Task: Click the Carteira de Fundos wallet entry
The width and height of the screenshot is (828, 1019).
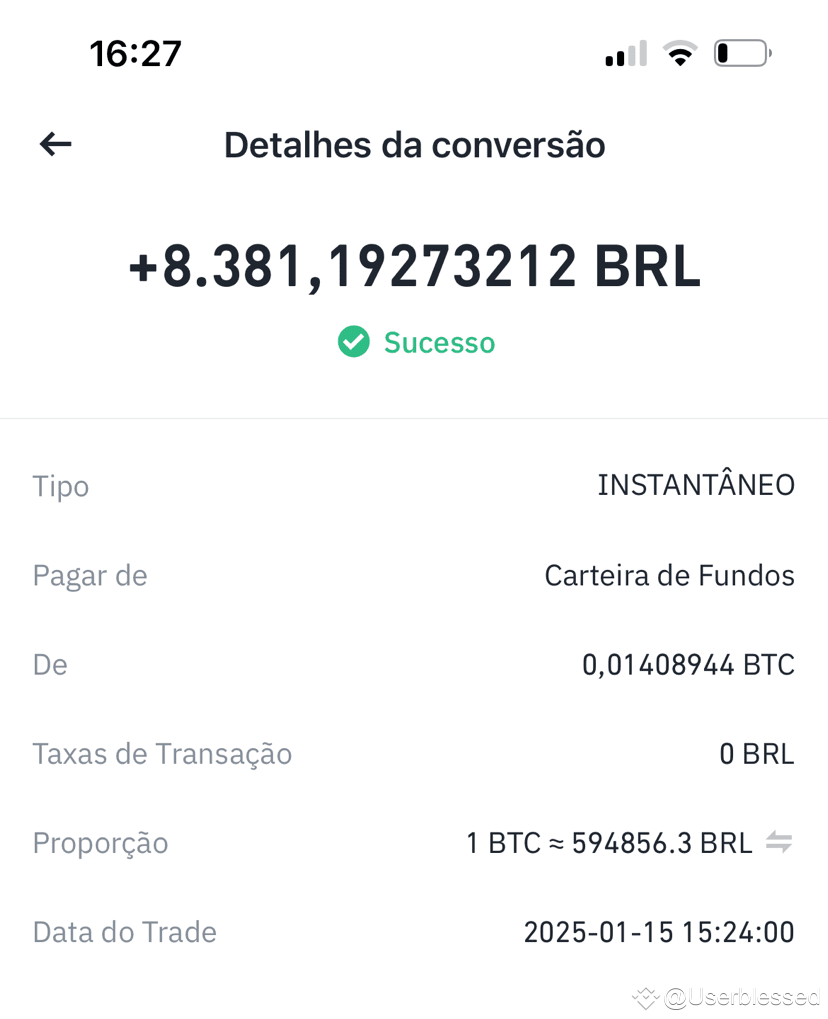Action: coord(669,575)
